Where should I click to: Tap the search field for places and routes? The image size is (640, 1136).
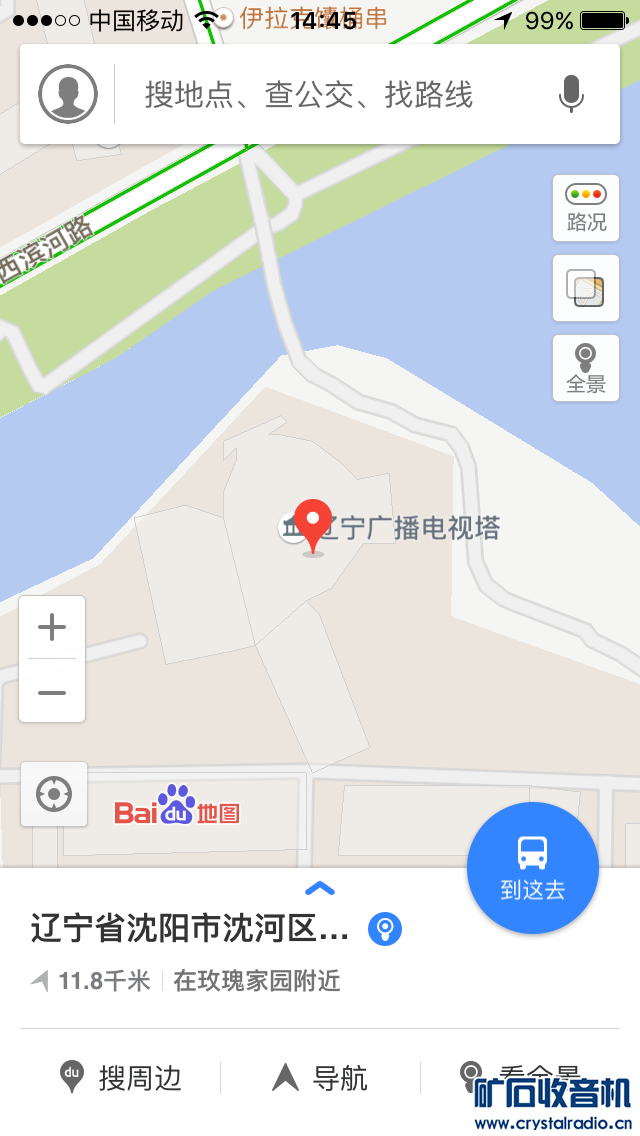(x=330, y=95)
